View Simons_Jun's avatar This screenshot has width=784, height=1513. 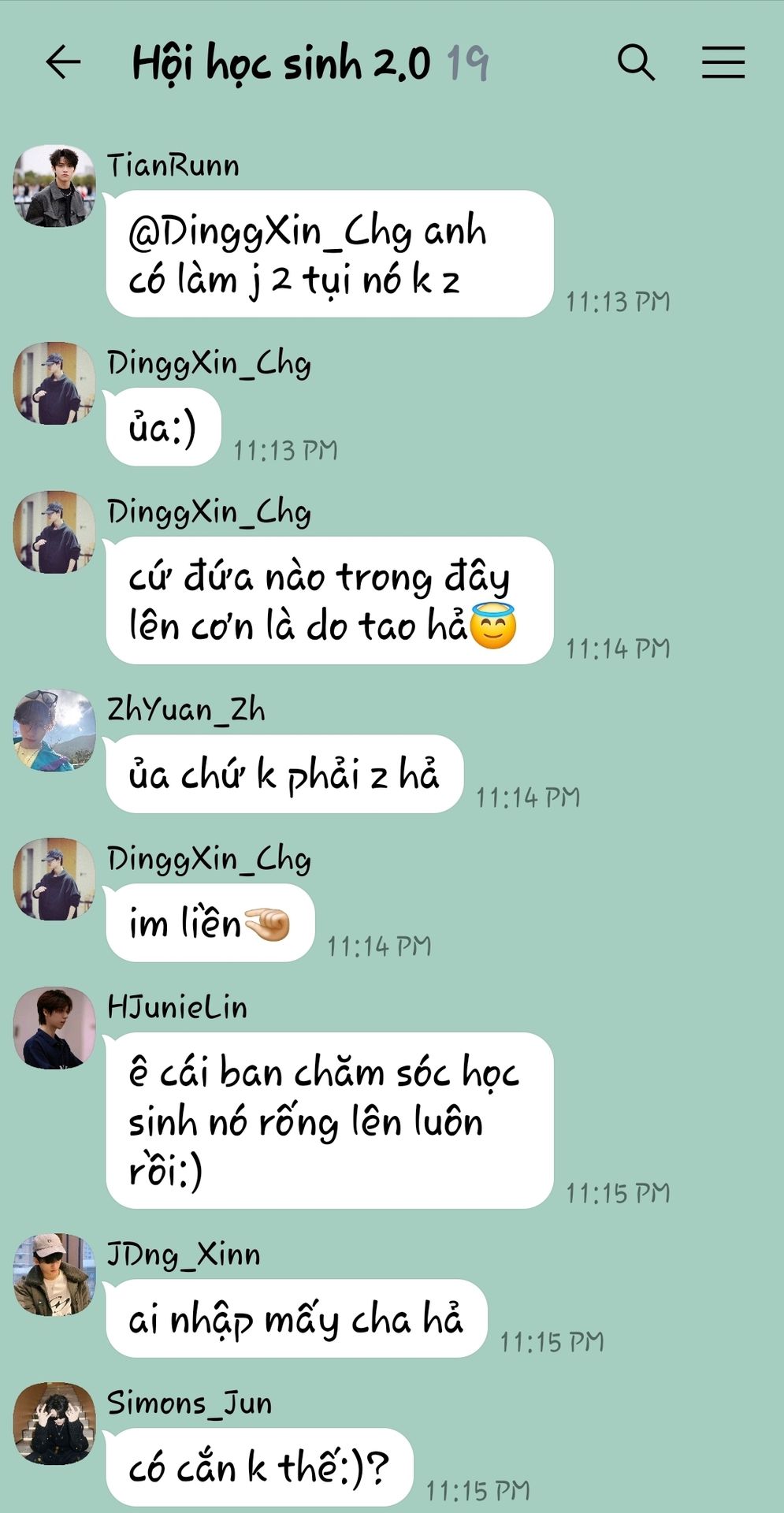54,1423
